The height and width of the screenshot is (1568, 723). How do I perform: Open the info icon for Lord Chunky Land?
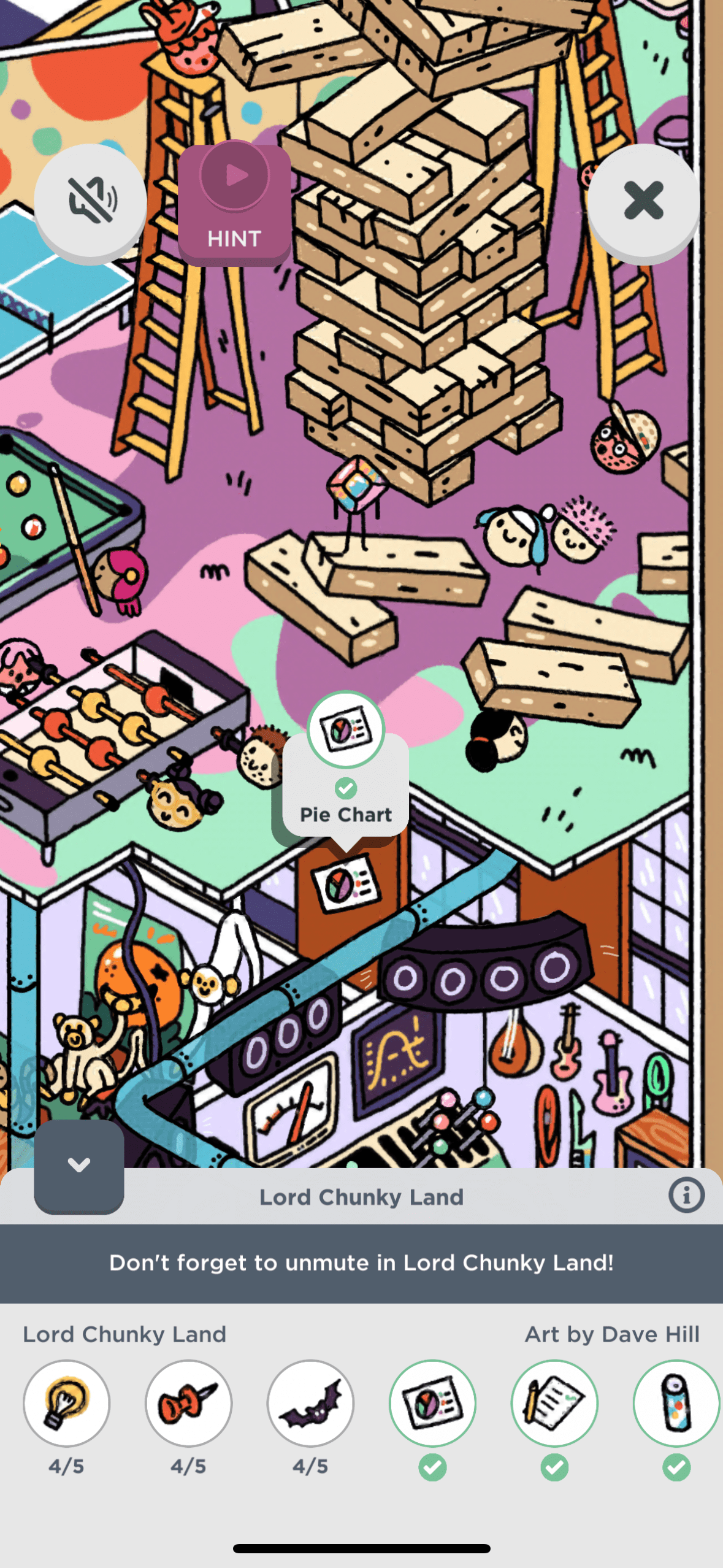tap(686, 1194)
